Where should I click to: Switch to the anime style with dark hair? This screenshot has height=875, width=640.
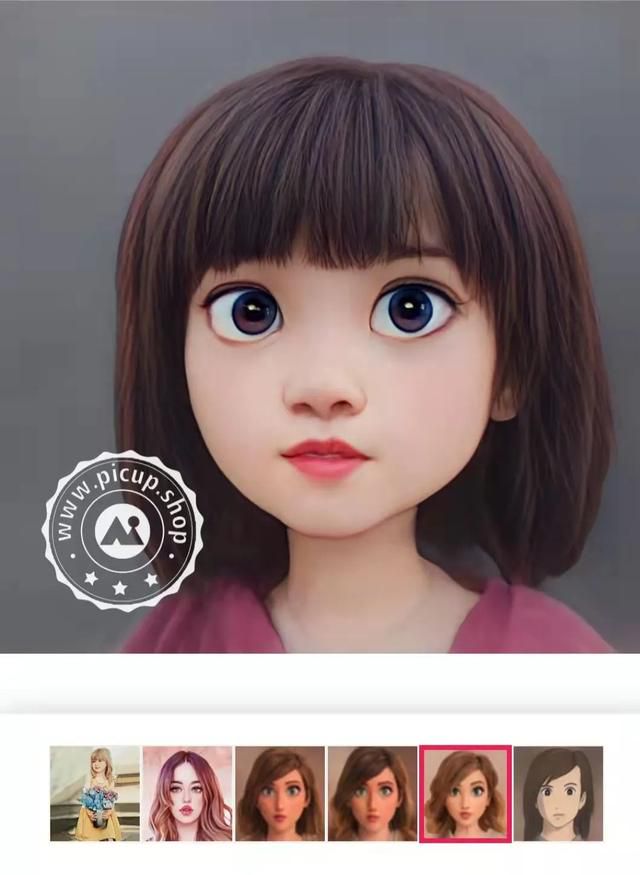[x=558, y=793]
